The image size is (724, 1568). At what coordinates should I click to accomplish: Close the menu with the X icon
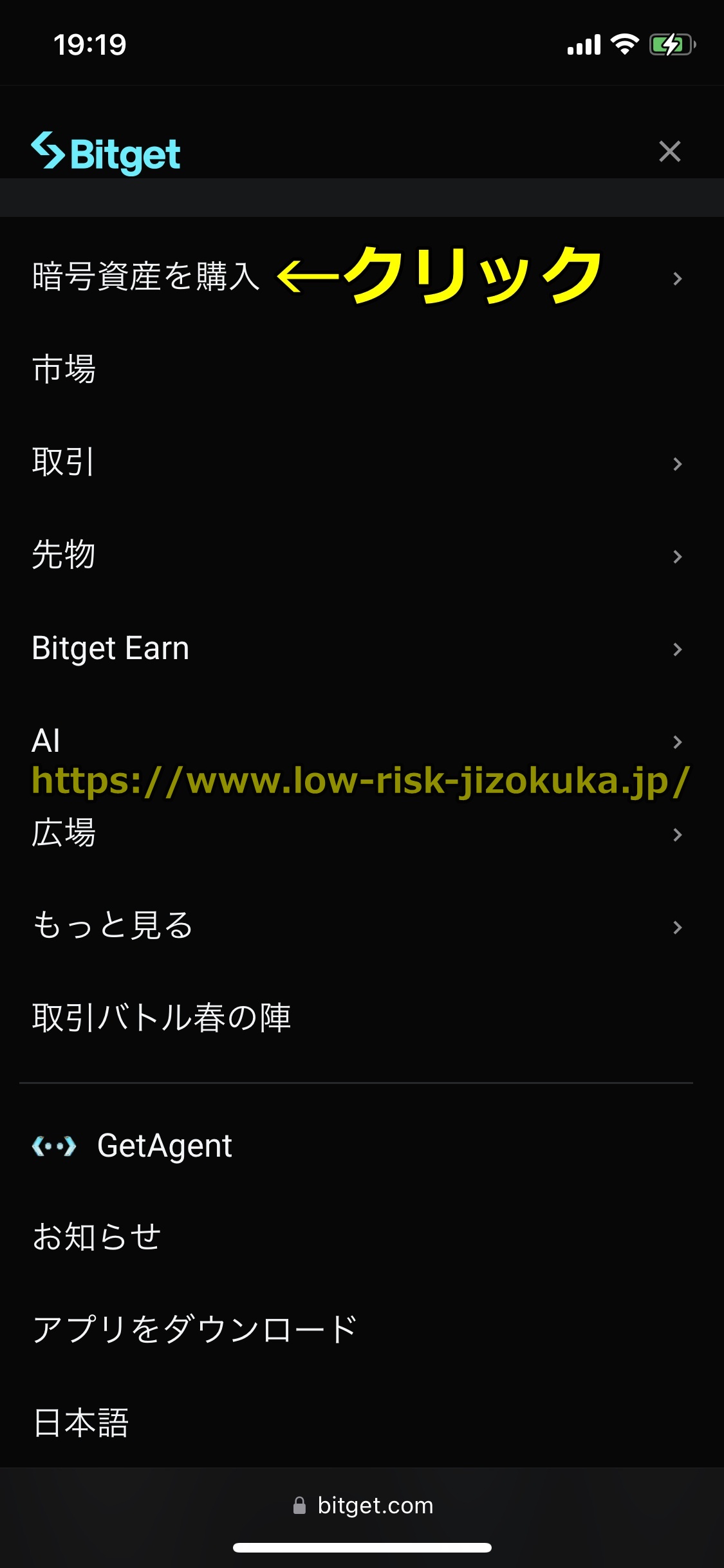pyautogui.click(x=669, y=152)
